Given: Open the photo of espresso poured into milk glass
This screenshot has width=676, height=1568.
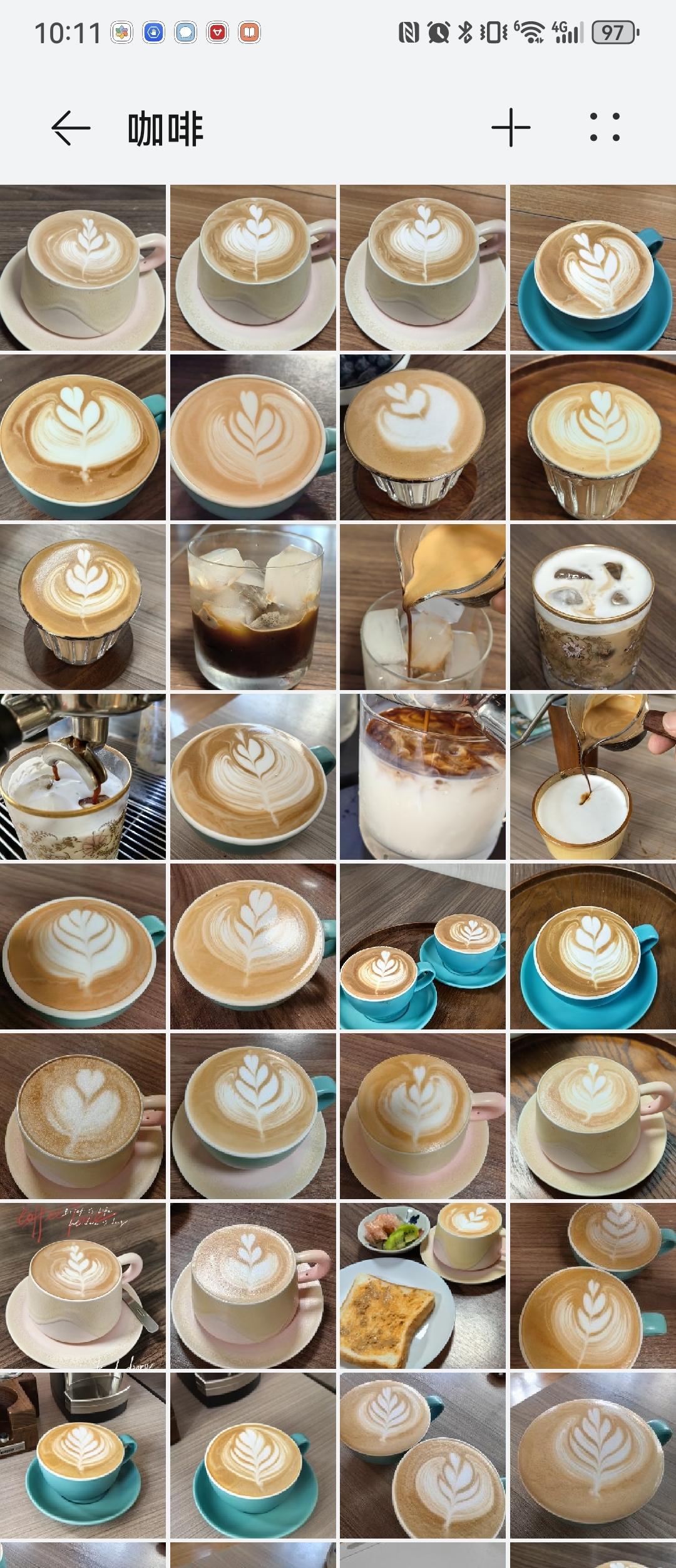Looking at the screenshot, I should (422, 776).
